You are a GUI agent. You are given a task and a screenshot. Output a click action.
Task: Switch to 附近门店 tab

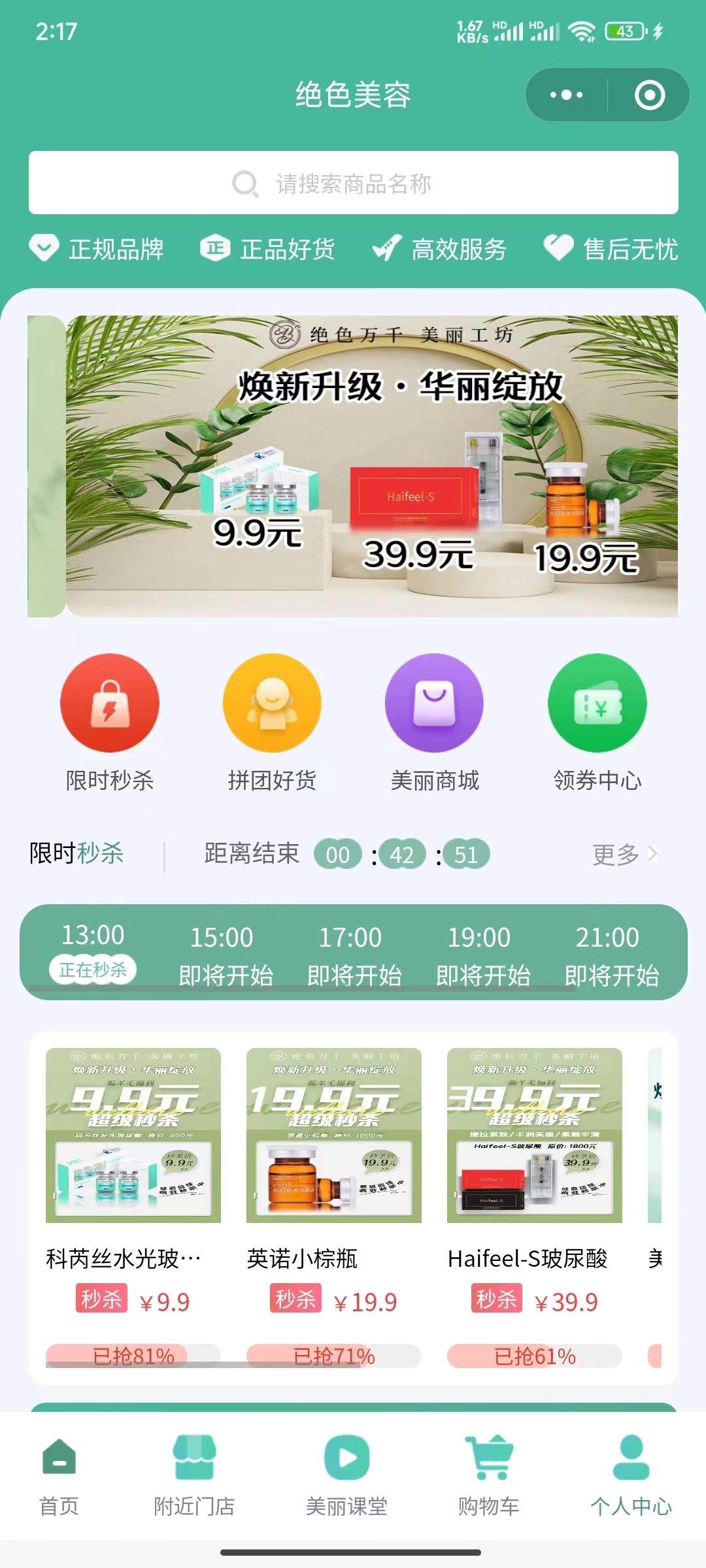tap(194, 1477)
